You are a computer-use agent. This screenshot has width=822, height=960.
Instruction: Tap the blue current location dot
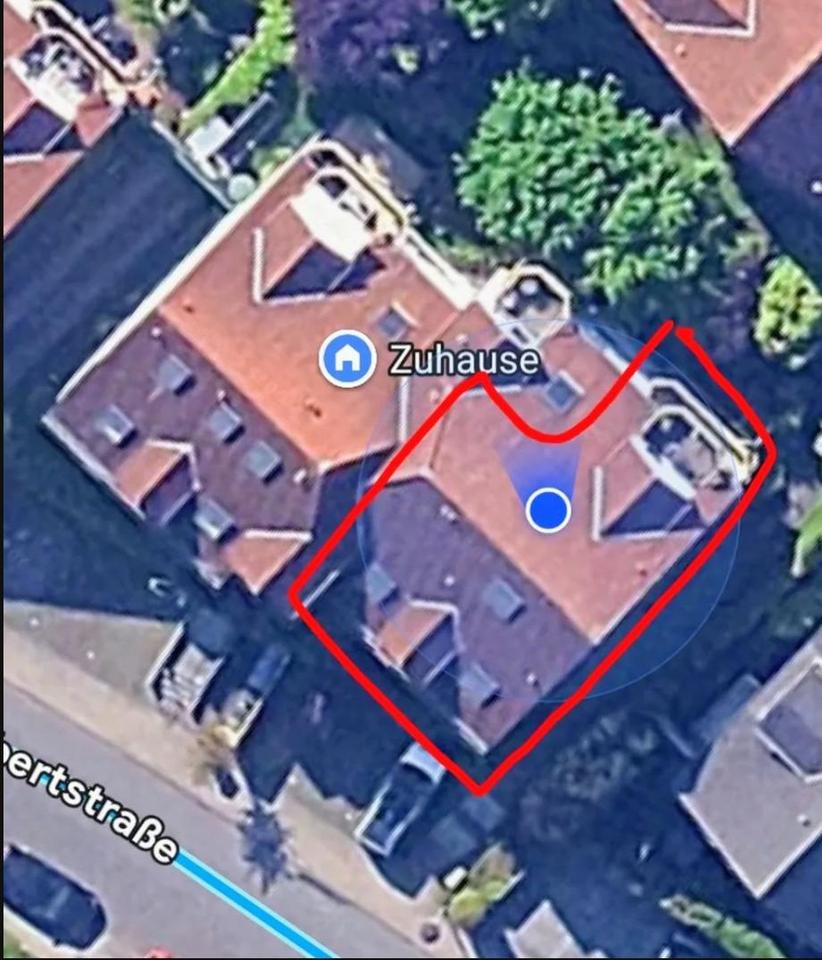coord(548,511)
